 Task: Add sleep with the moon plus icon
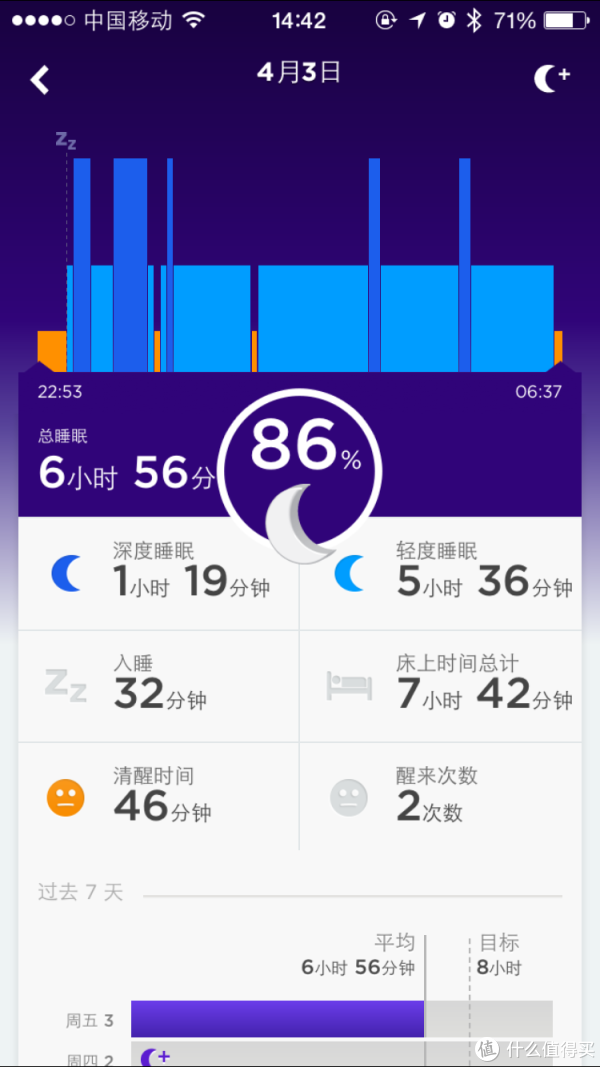coord(552,79)
